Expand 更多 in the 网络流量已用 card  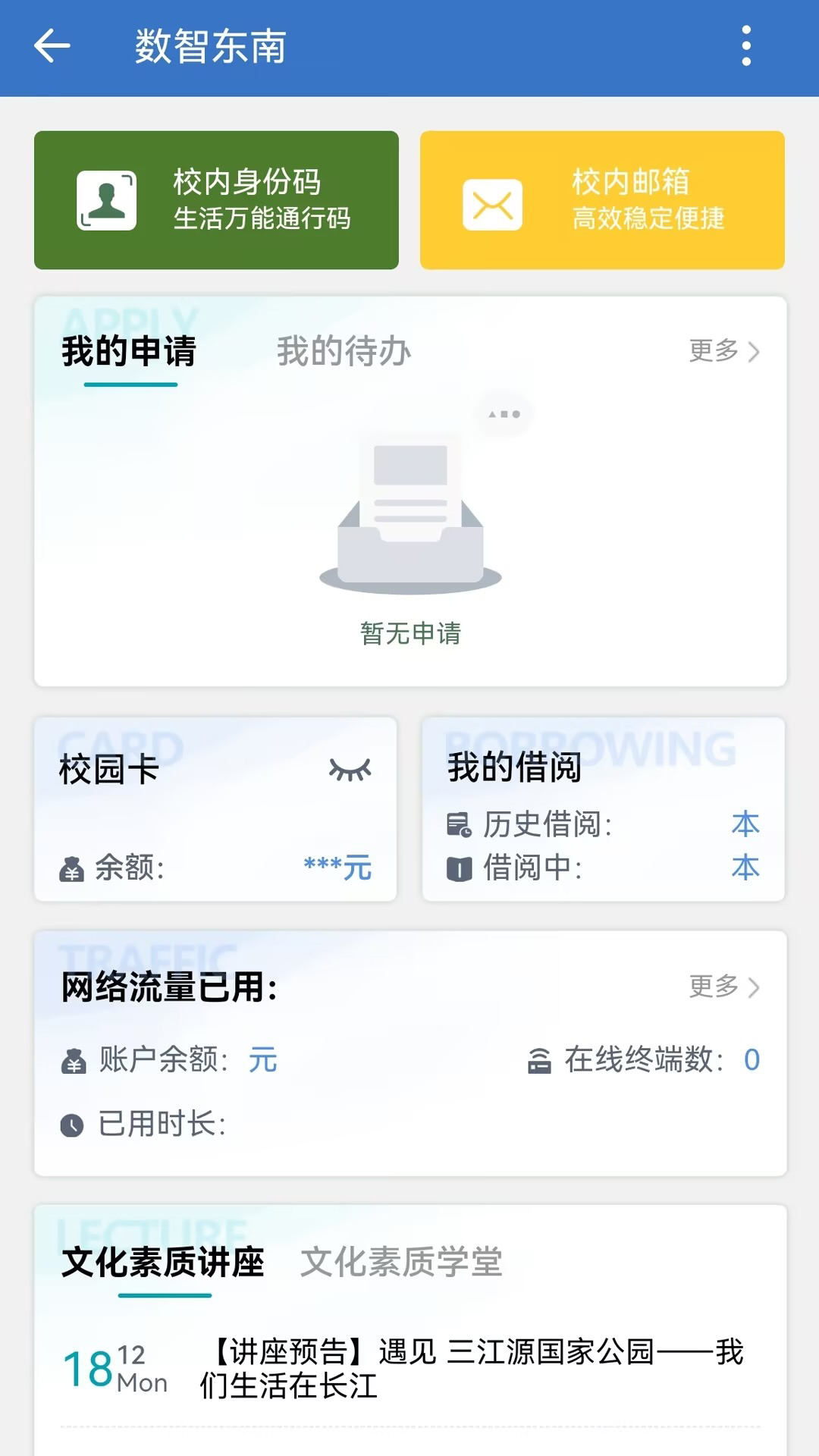pyautogui.click(x=723, y=987)
